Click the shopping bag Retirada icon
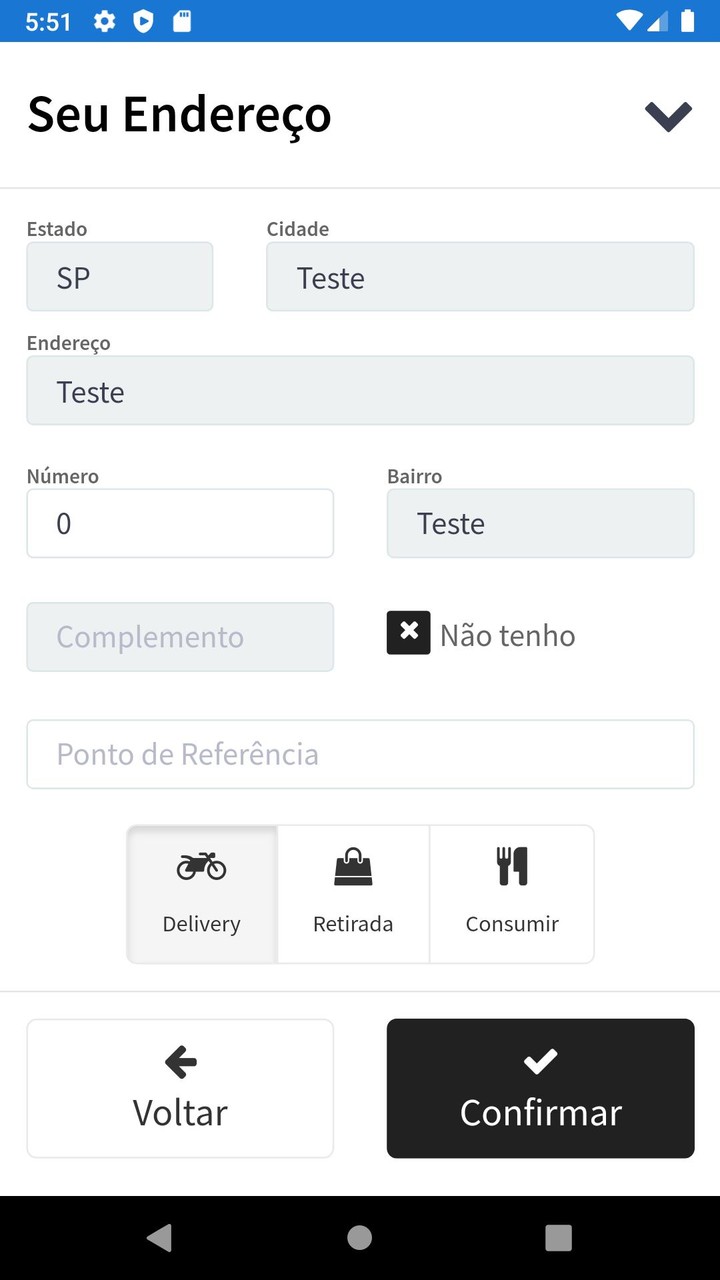The image size is (720, 1280). click(x=353, y=864)
